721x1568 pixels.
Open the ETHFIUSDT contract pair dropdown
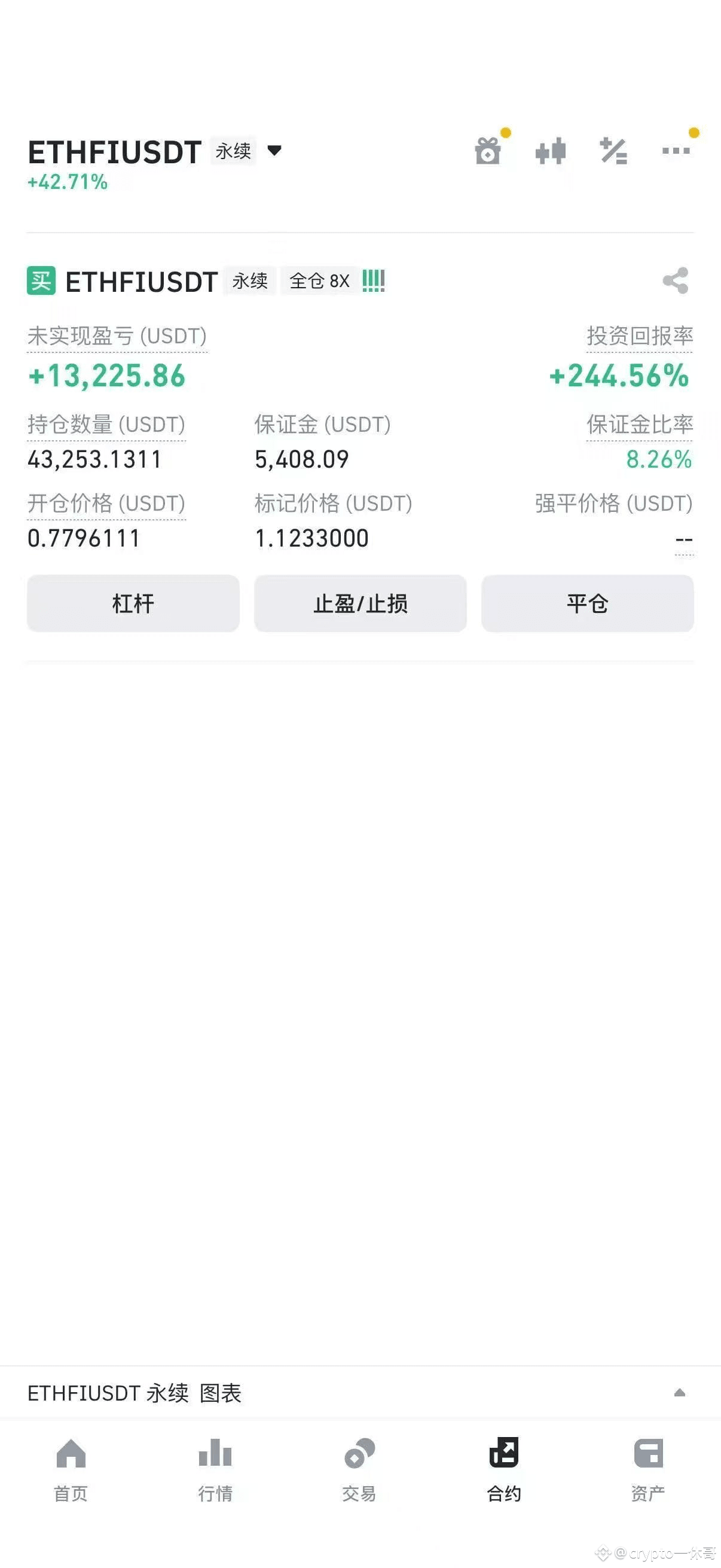(x=274, y=150)
